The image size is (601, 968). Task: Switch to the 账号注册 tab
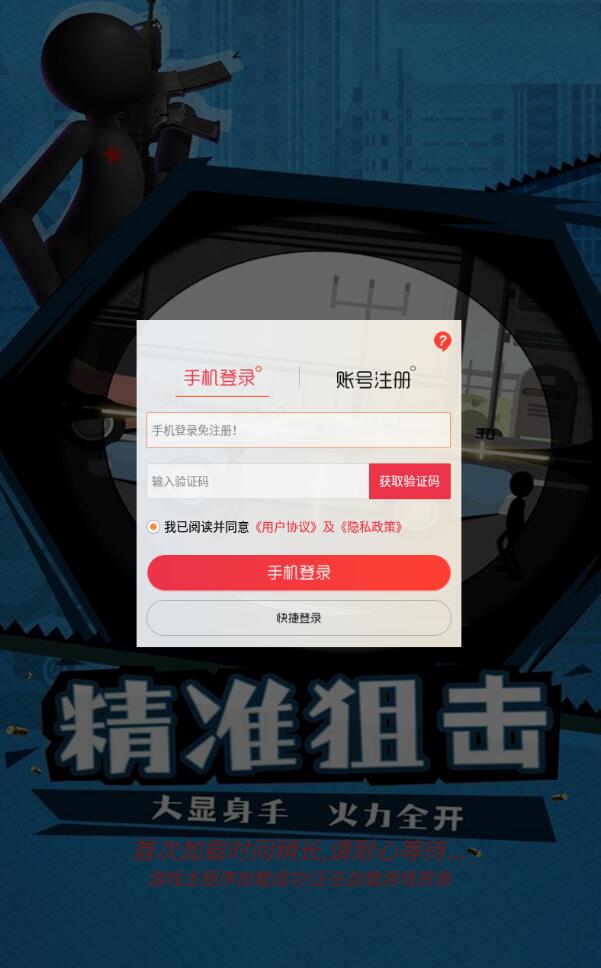tap(374, 379)
